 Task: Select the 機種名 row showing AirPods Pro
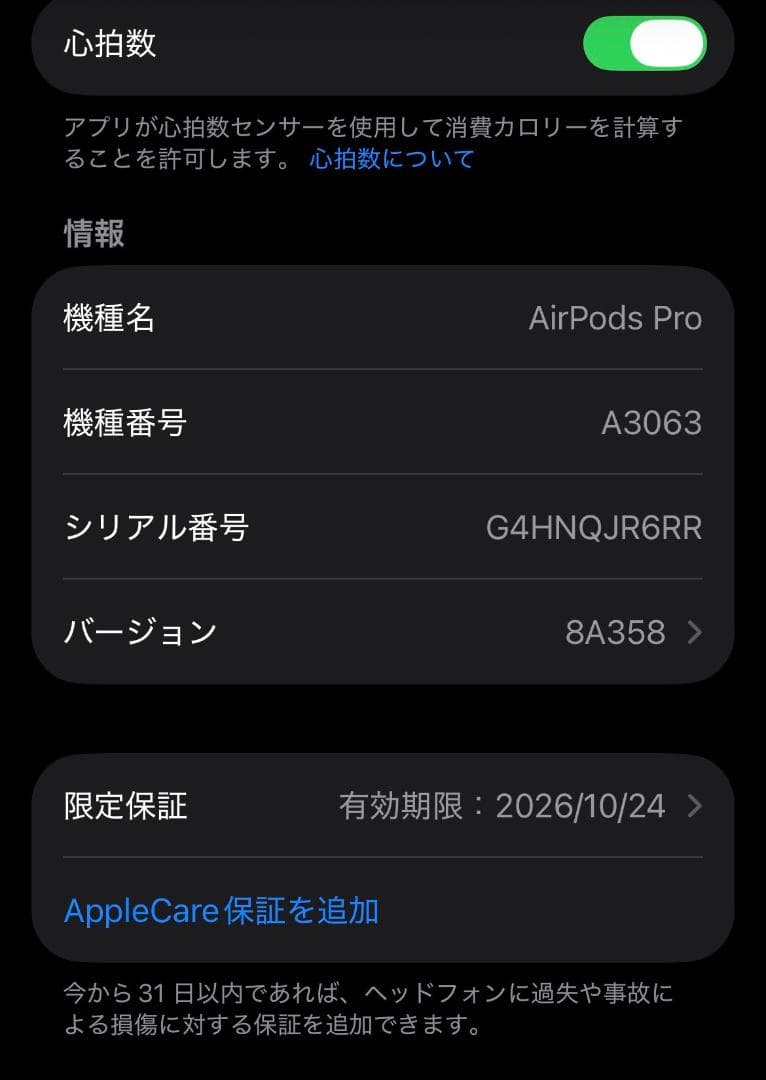(x=383, y=318)
